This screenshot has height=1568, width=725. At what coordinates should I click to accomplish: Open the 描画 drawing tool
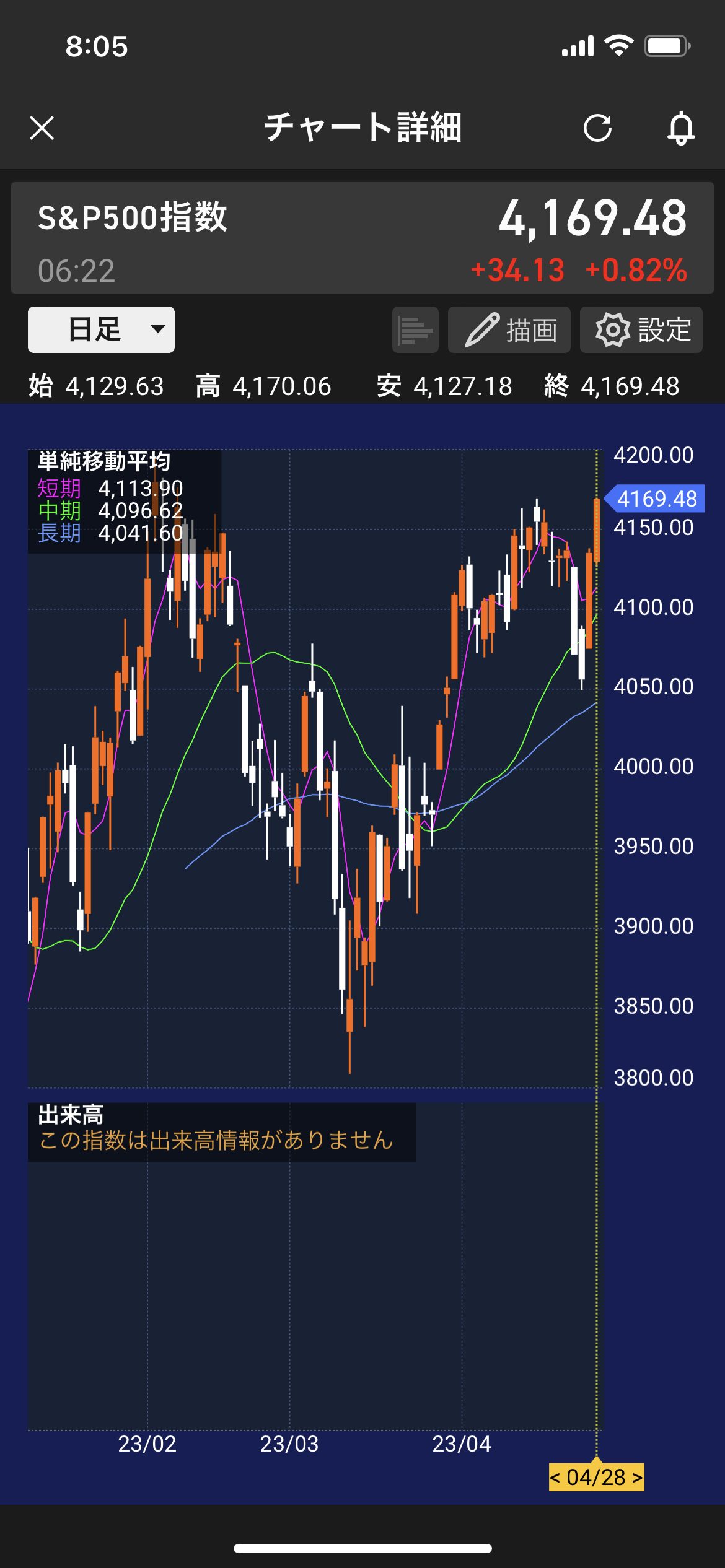pyautogui.click(x=509, y=329)
